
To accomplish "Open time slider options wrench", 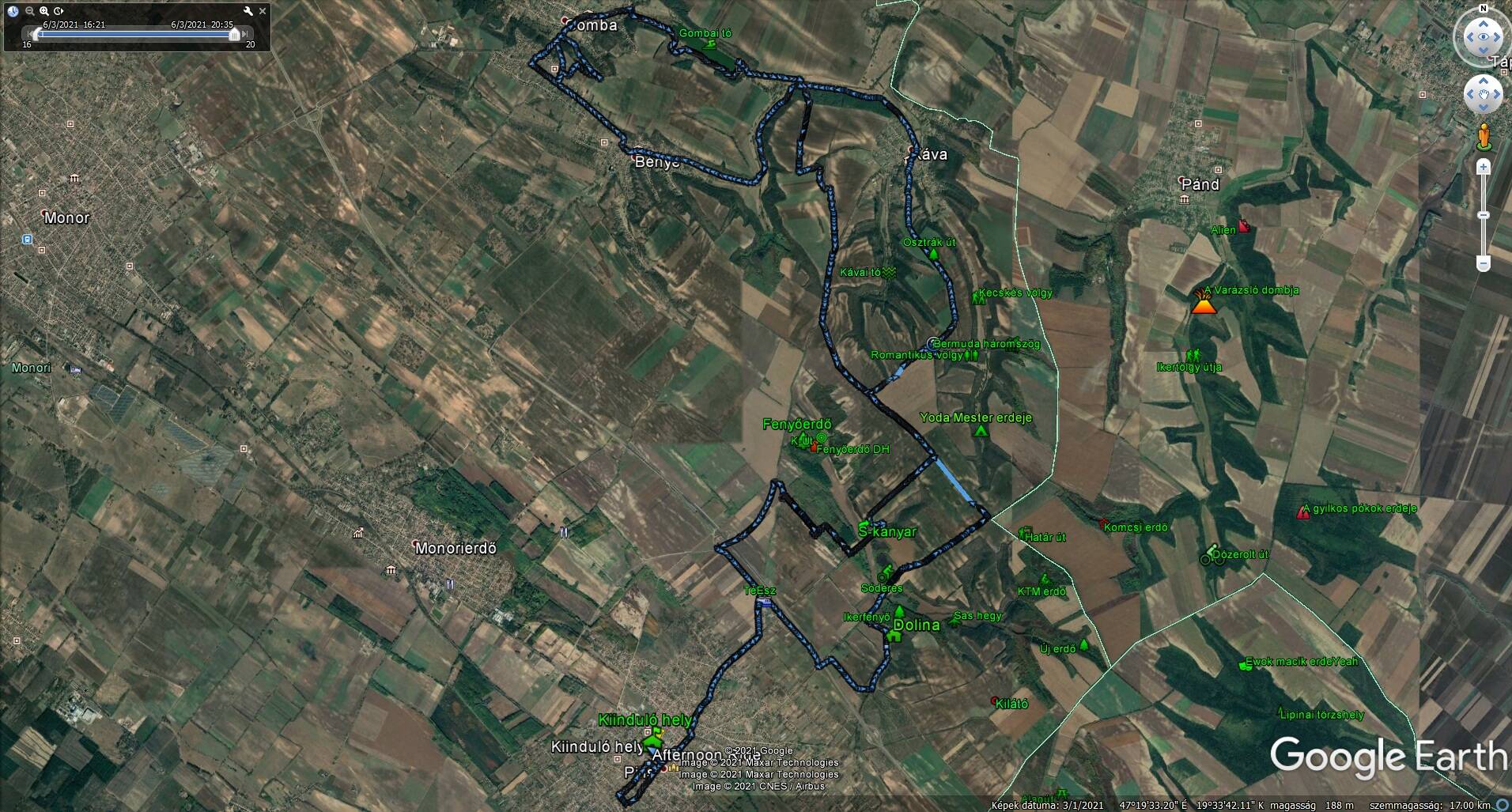I will [x=248, y=11].
